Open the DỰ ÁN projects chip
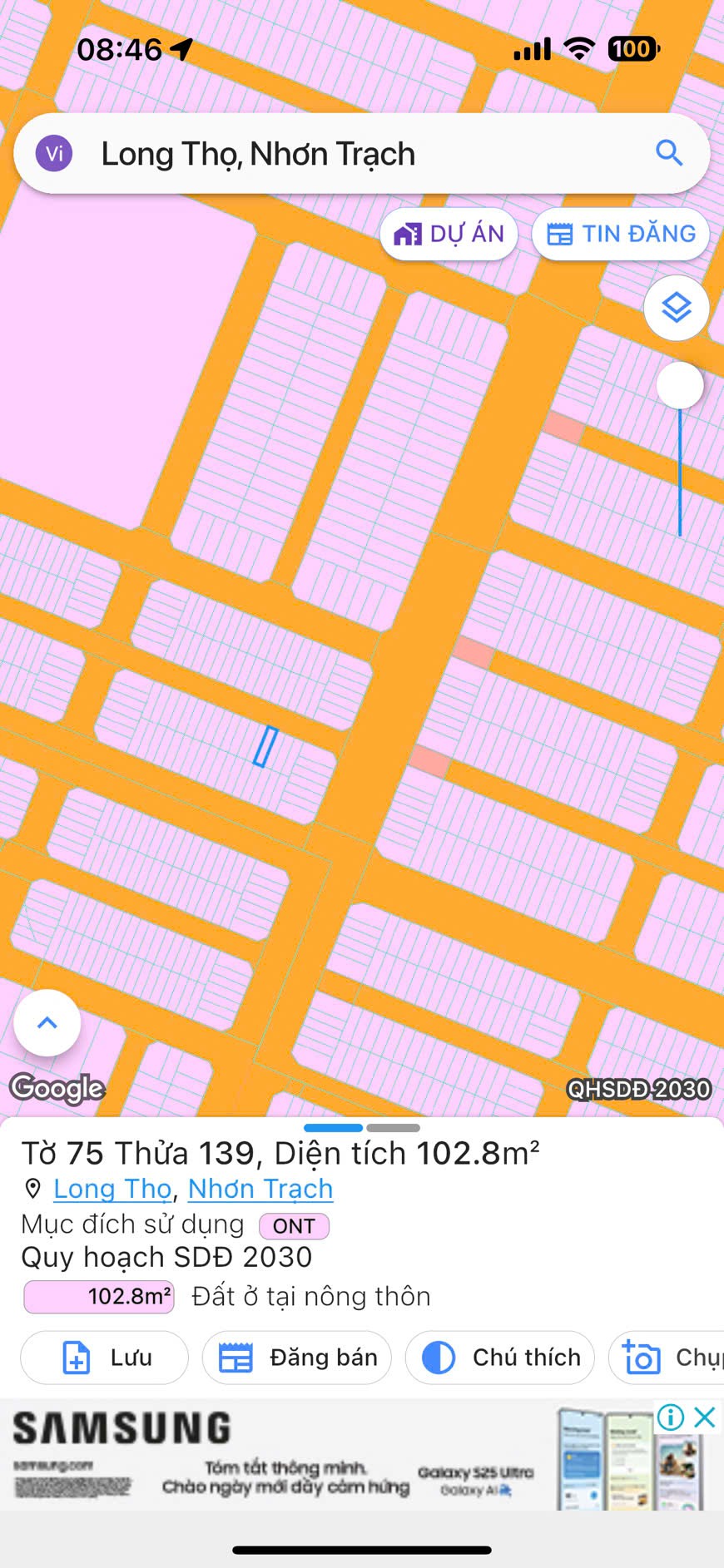The height and width of the screenshot is (1568, 724). tap(449, 234)
